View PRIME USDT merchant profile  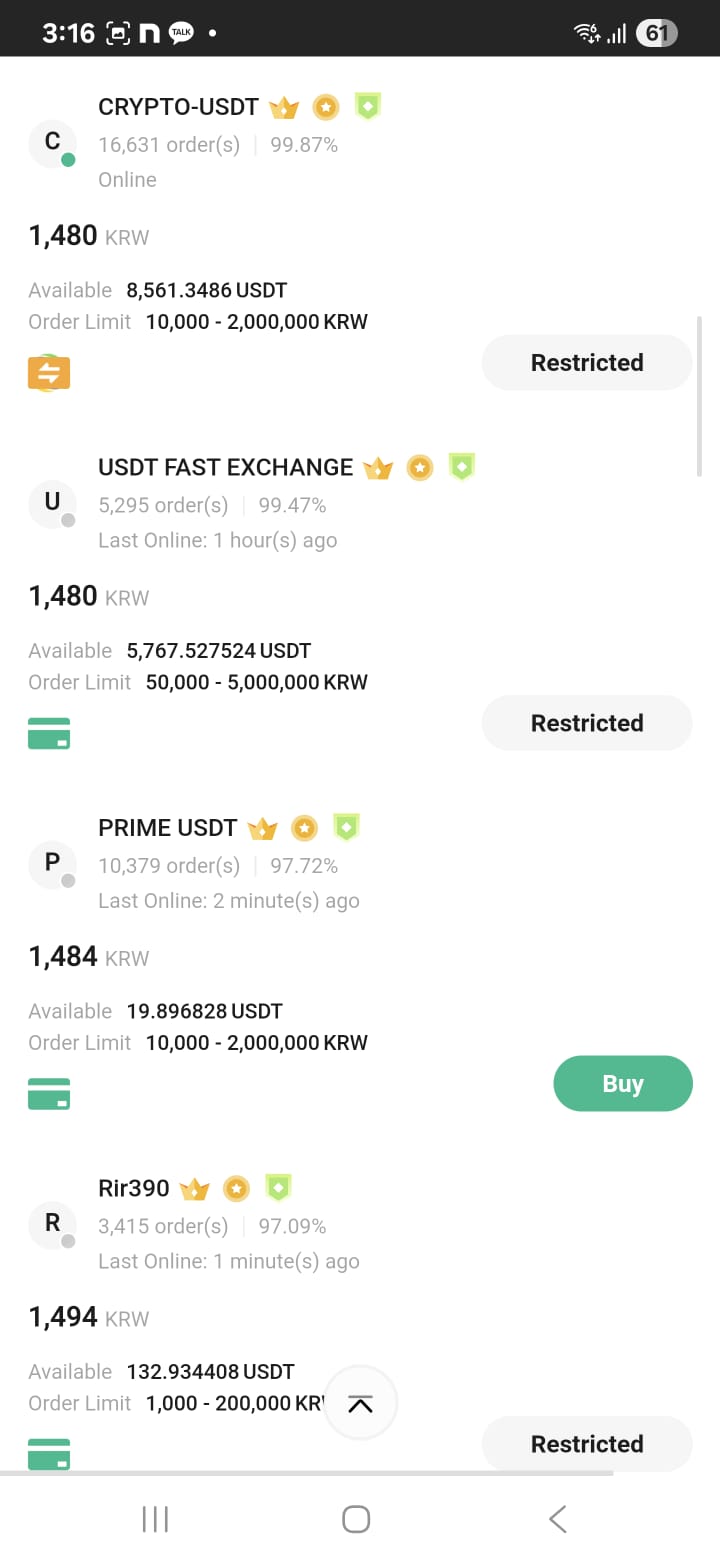pos(167,828)
